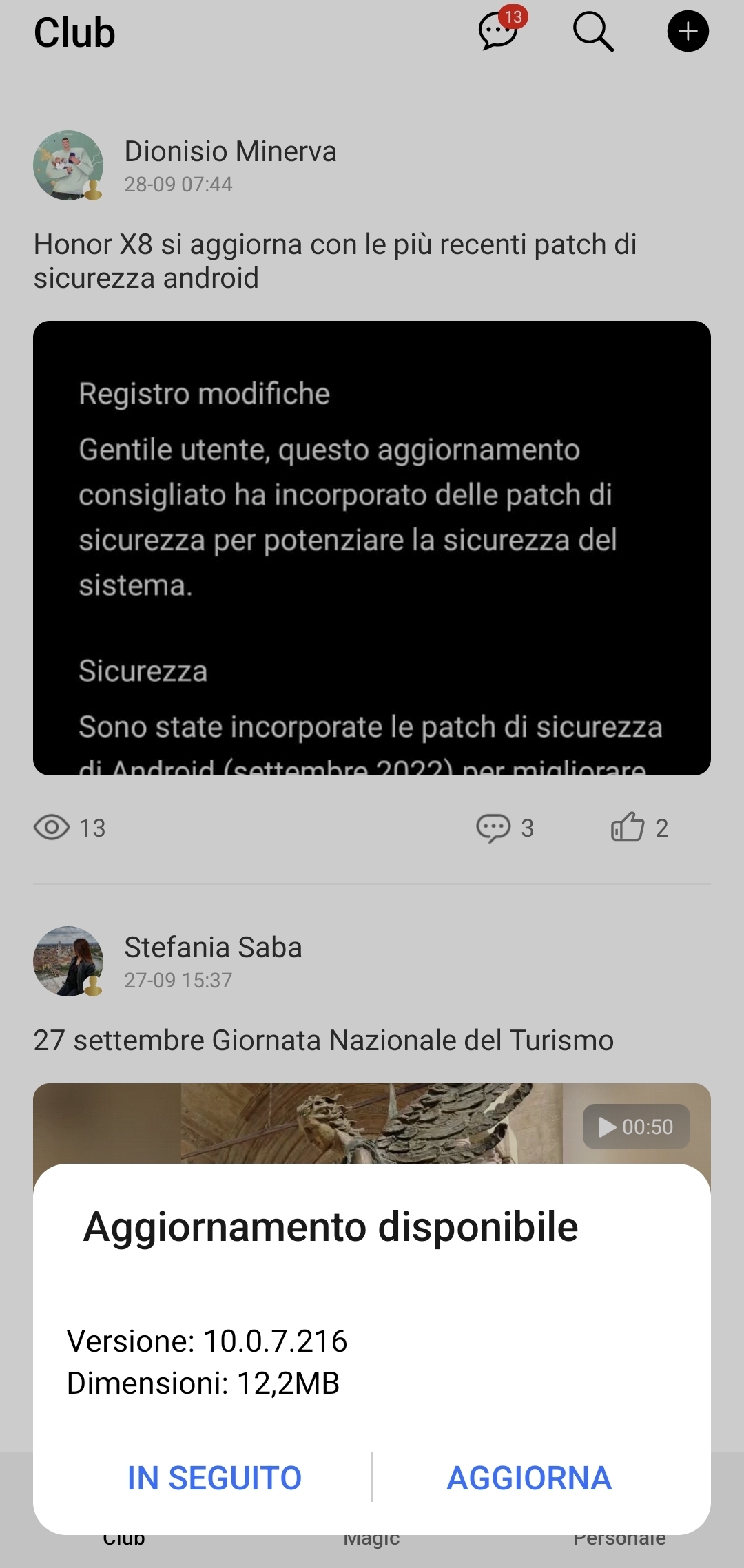Open the messages icon with 13 notifications
Screen dimensions: 744x1568
pyautogui.click(x=497, y=32)
